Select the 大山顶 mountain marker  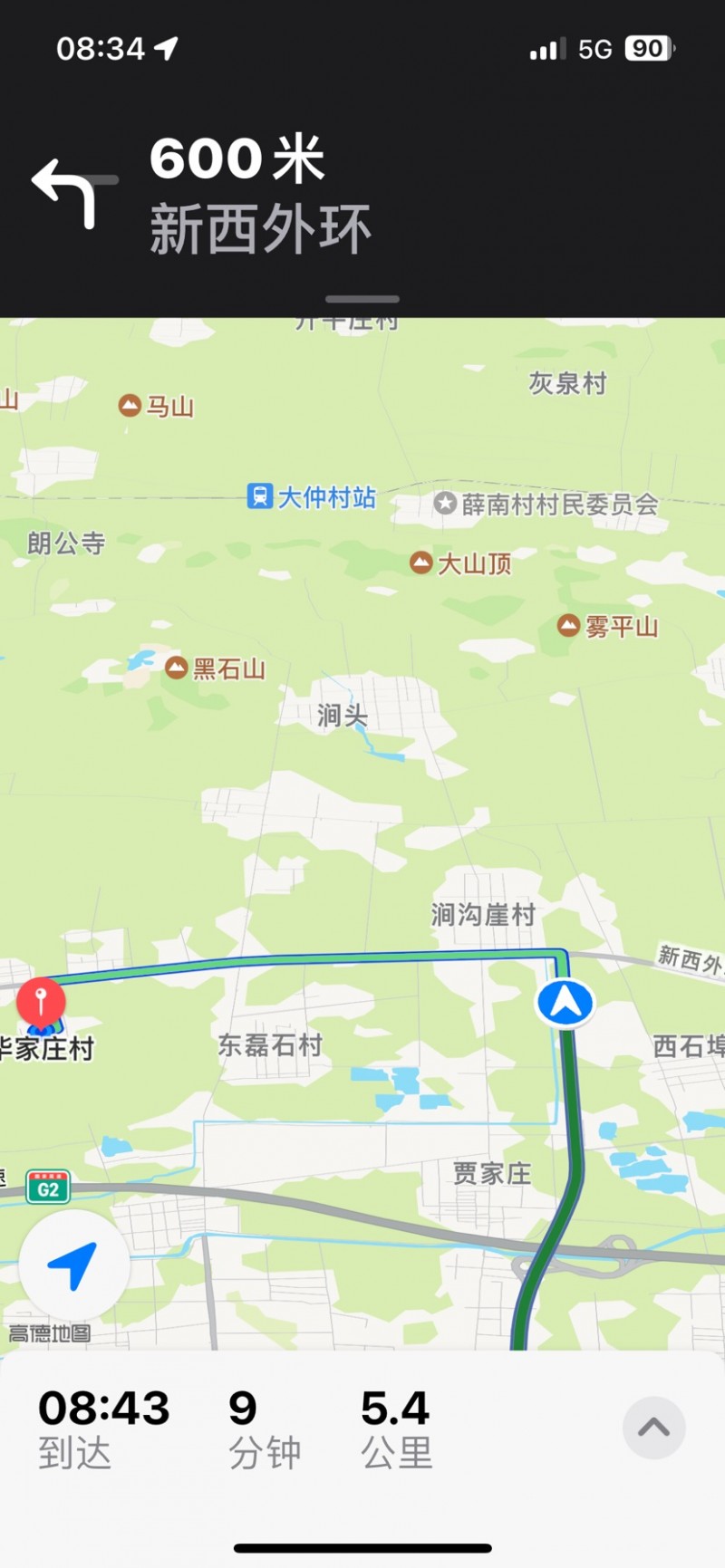click(420, 563)
